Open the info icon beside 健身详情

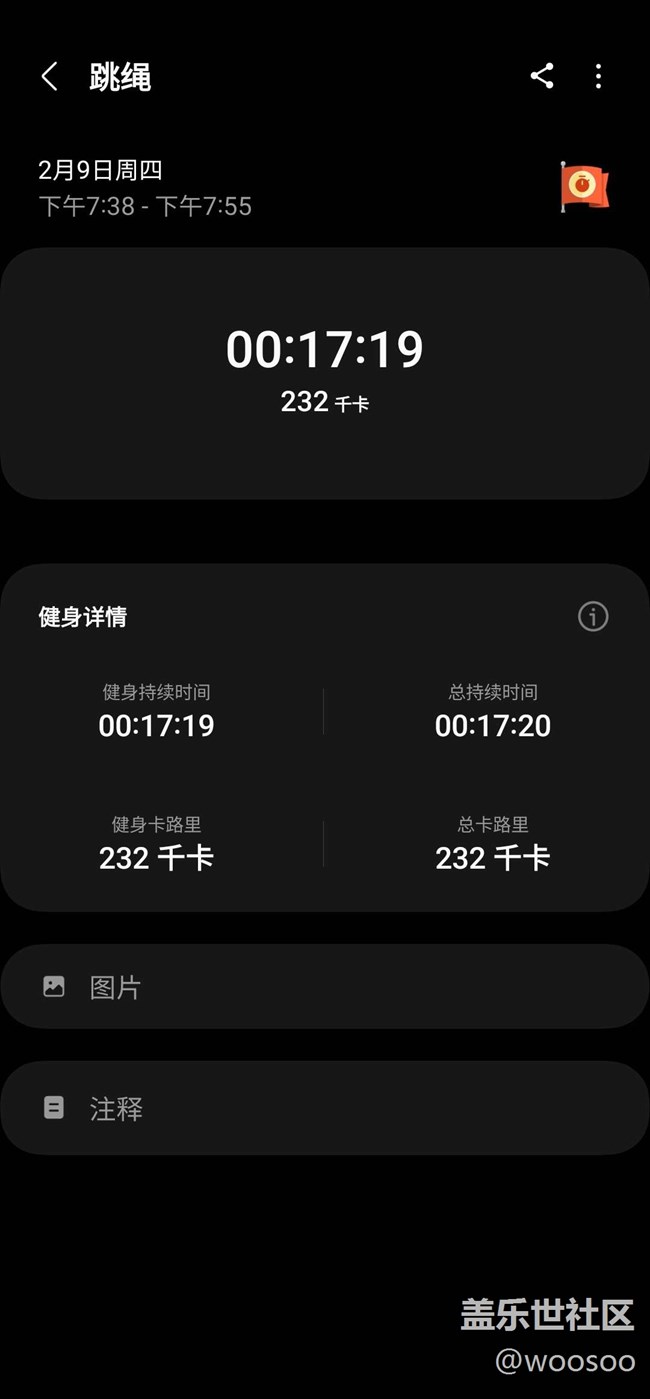coord(593,616)
